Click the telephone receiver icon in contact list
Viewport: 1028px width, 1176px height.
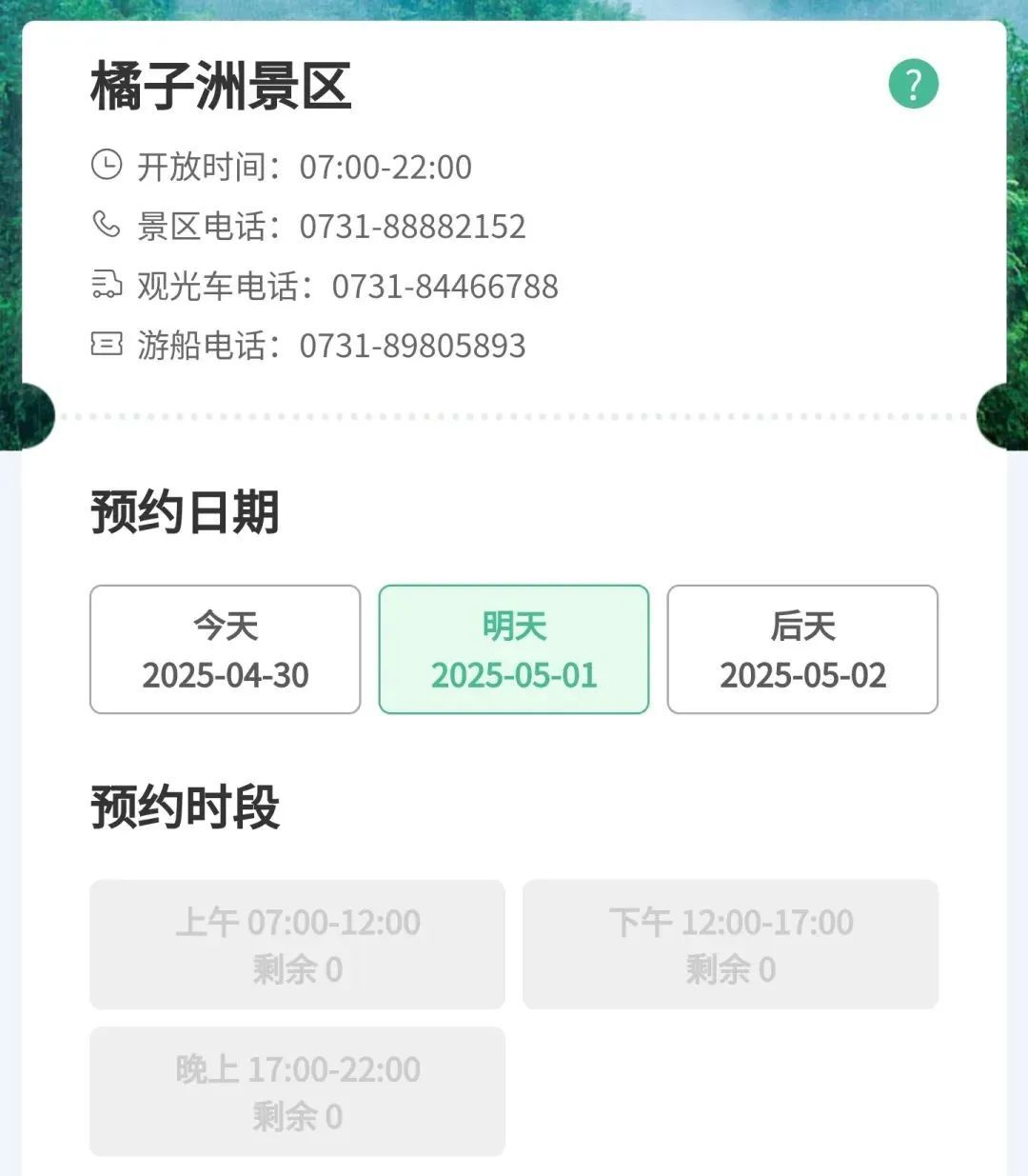pos(106,225)
